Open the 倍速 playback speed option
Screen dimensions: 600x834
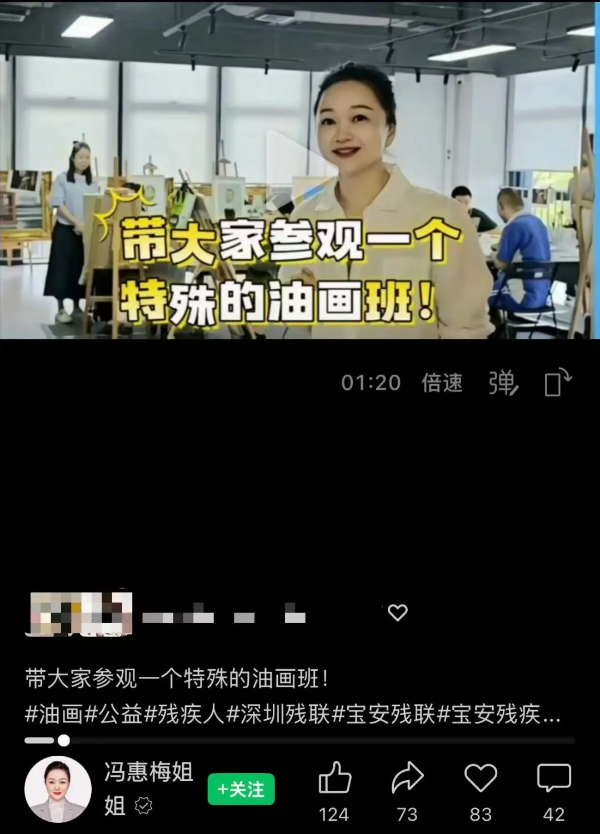click(442, 383)
